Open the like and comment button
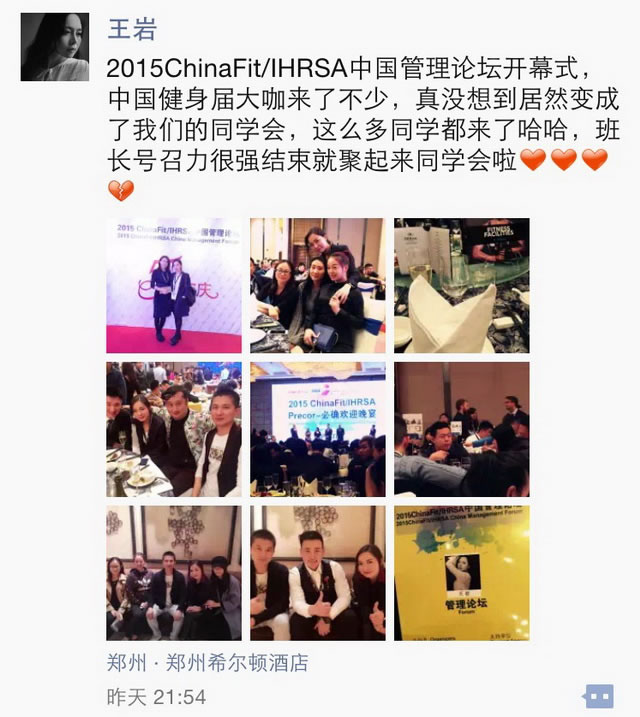The width and height of the screenshot is (640, 717). click(597, 696)
